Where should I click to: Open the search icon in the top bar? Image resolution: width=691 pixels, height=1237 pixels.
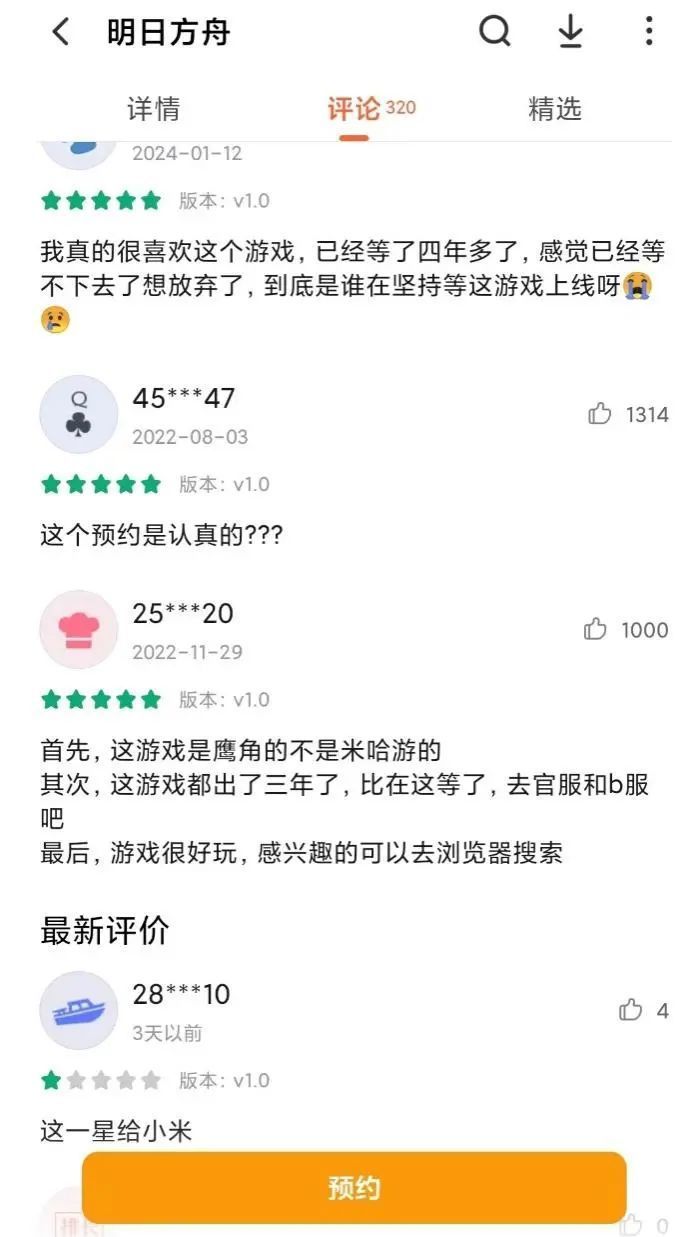tap(494, 32)
